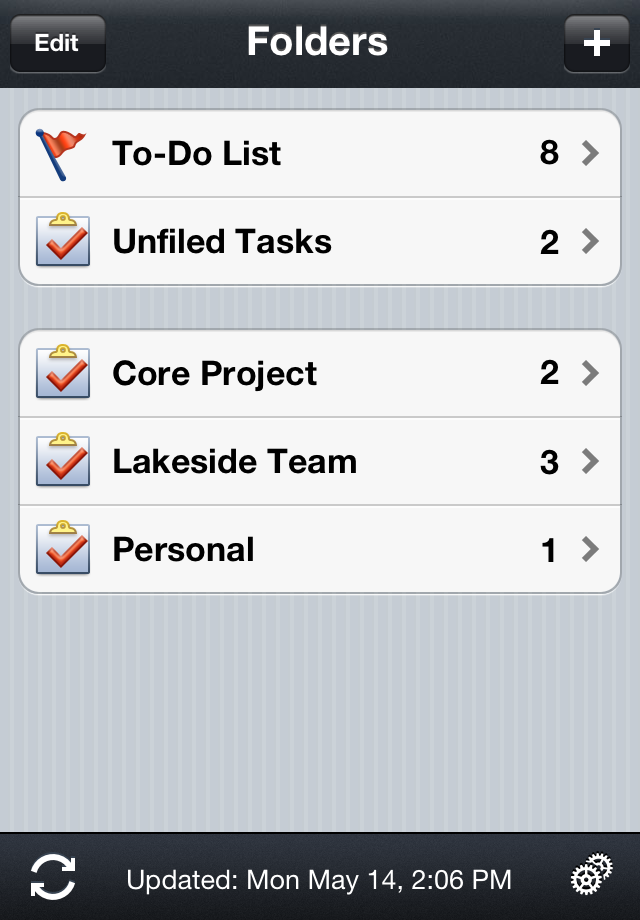Select the Lakeside Team folder
This screenshot has width=640, height=920.
(x=320, y=461)
